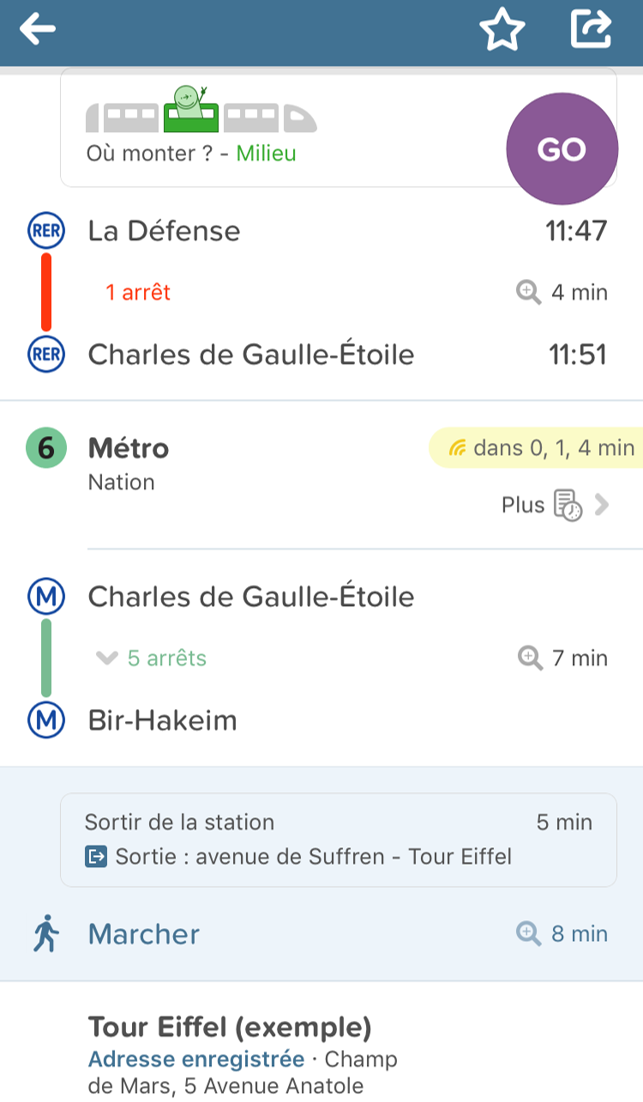Go back with the arrow icon
Viewport: 643px width, 1102px height.
(37, 30)
